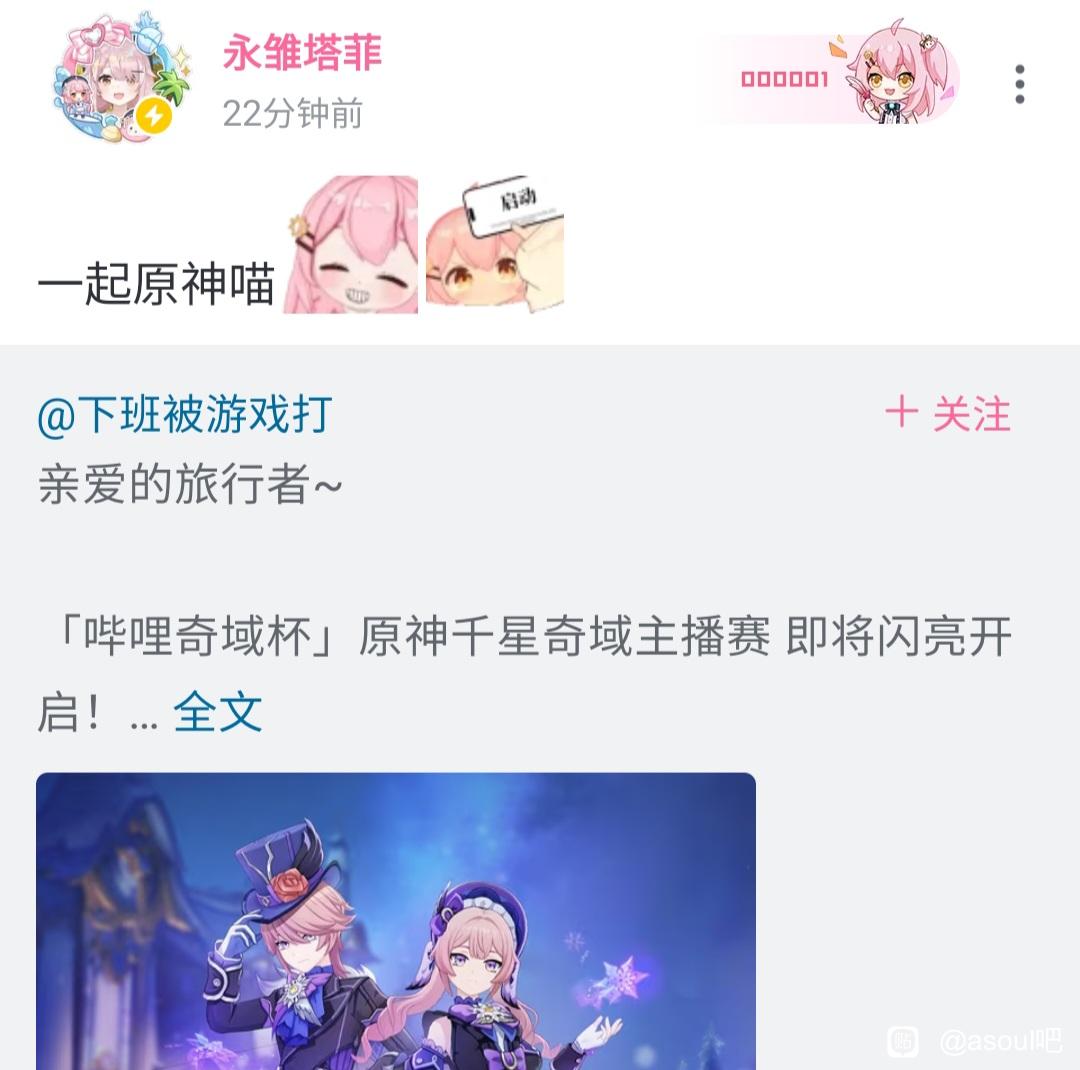Image resolution: width=1080 pixels, height=1070 pixels.
Task: Open the 000001 fan badge
Action: tap(828, 79)
